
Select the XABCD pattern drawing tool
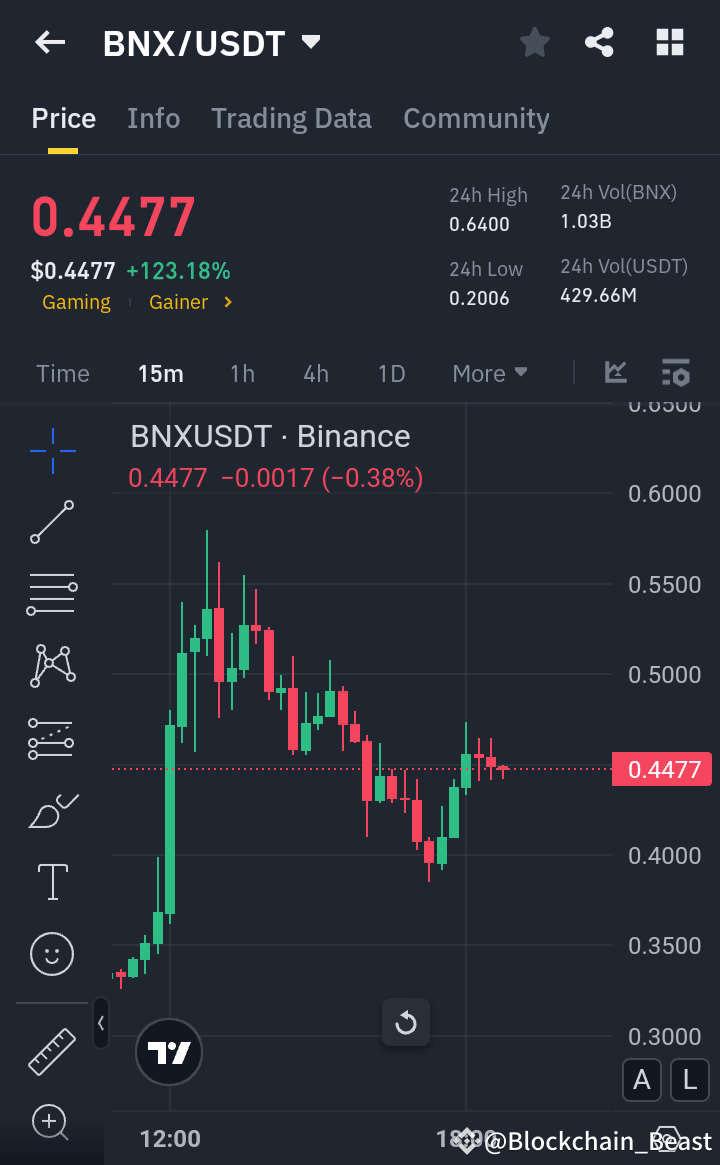click(x=51, y=665)
